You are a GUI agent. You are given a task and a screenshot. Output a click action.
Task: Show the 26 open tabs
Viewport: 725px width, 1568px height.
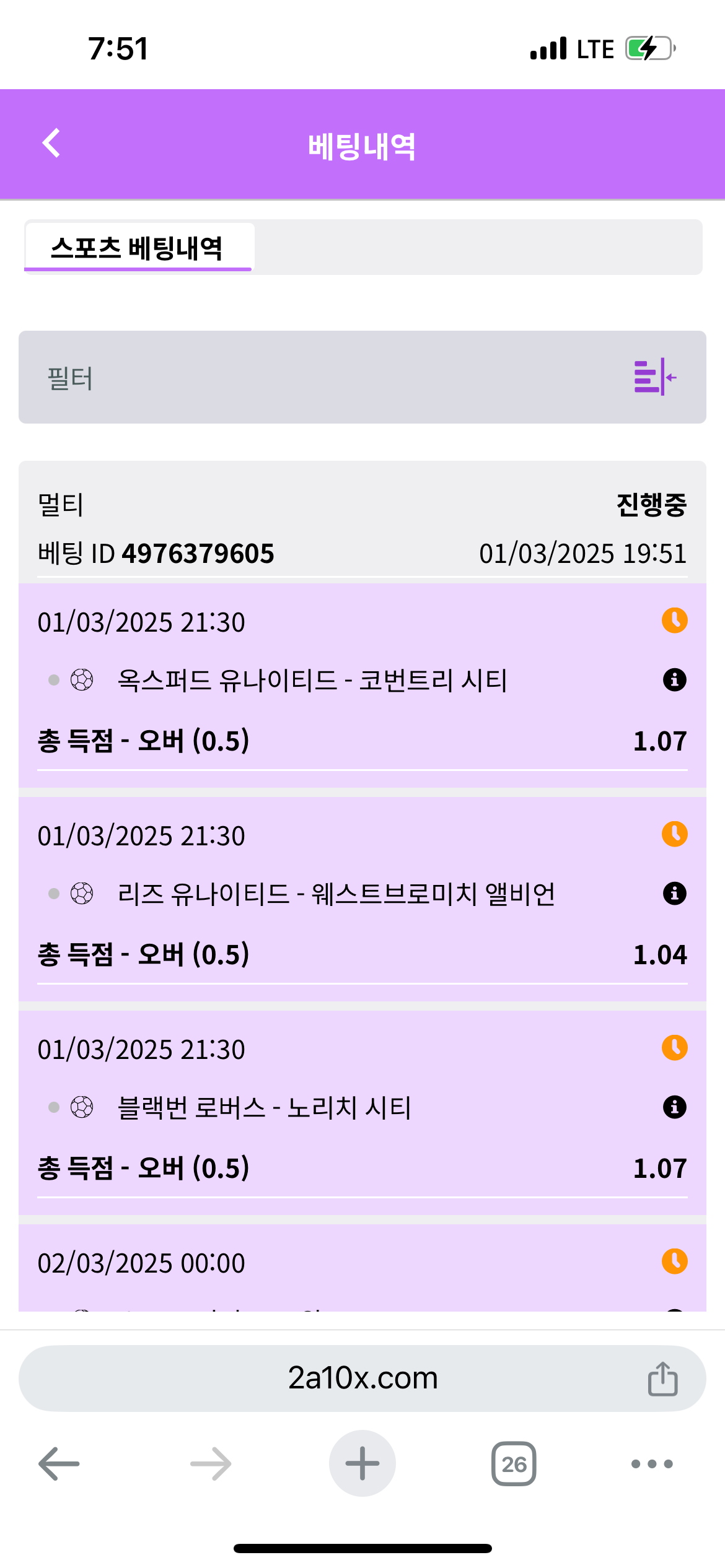(514, 1464)
